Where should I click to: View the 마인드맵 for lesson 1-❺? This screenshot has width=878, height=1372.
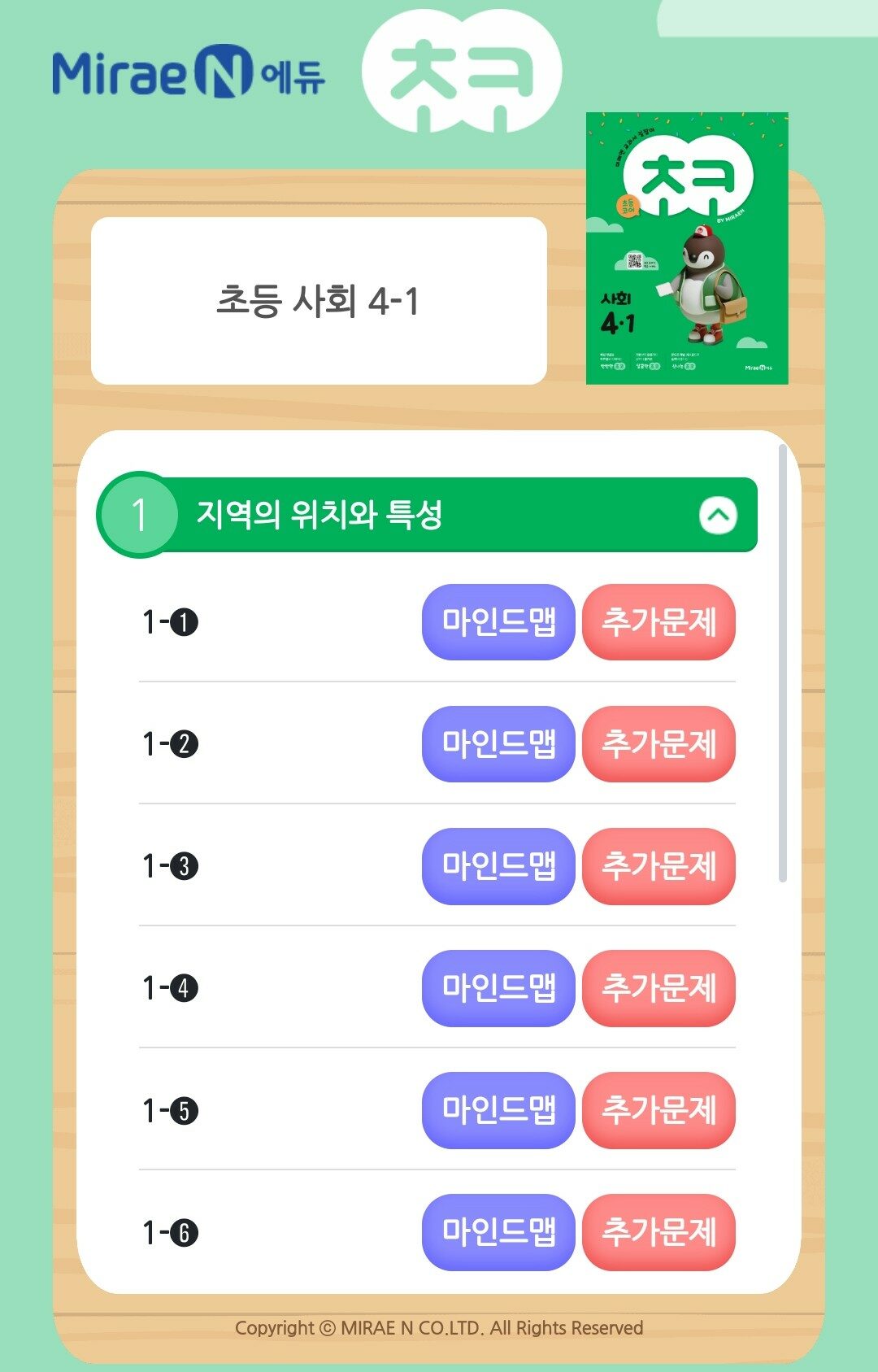click(498, 1110)
